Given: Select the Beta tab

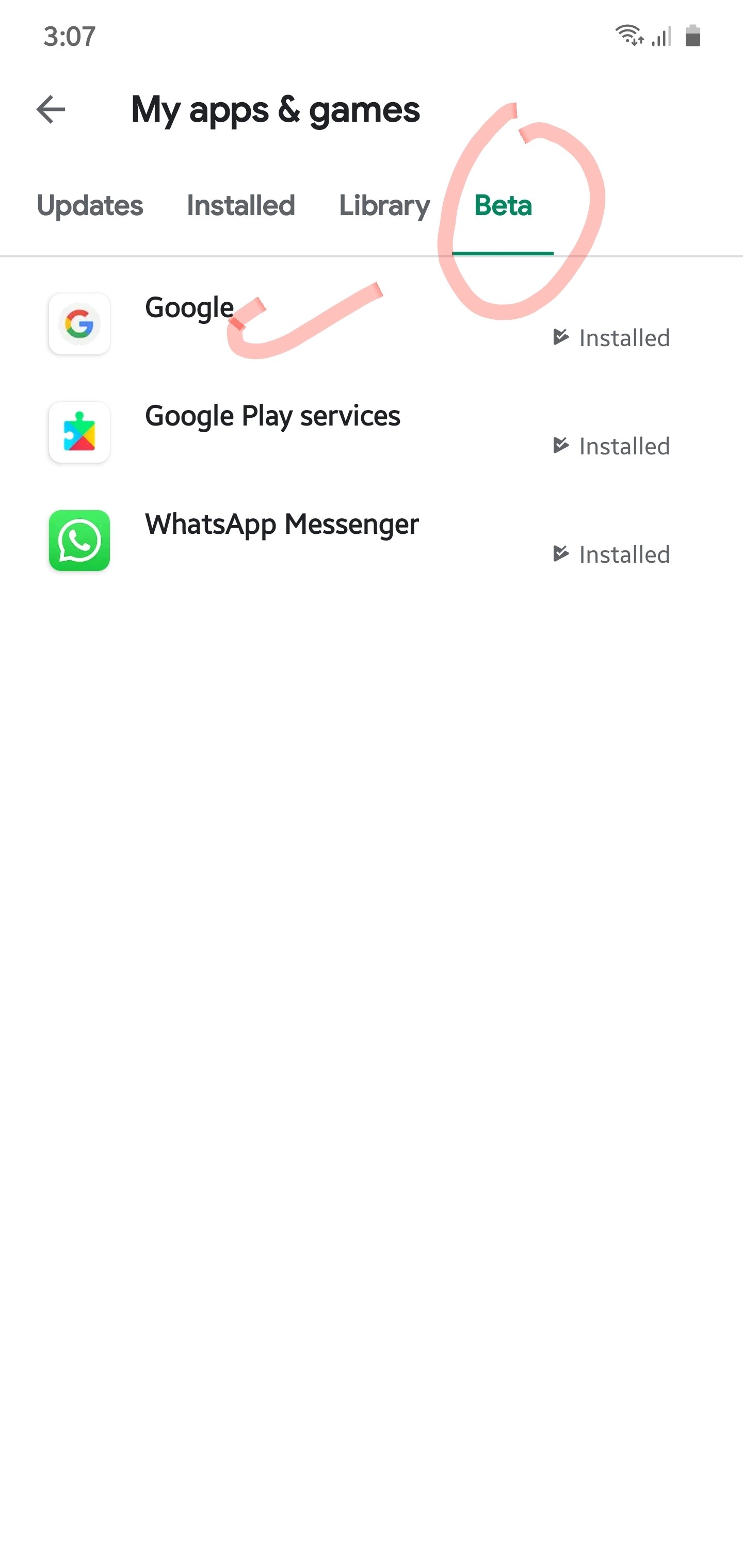Looking at the screenshot, I should pyautogui.click(x=503, y=206).
